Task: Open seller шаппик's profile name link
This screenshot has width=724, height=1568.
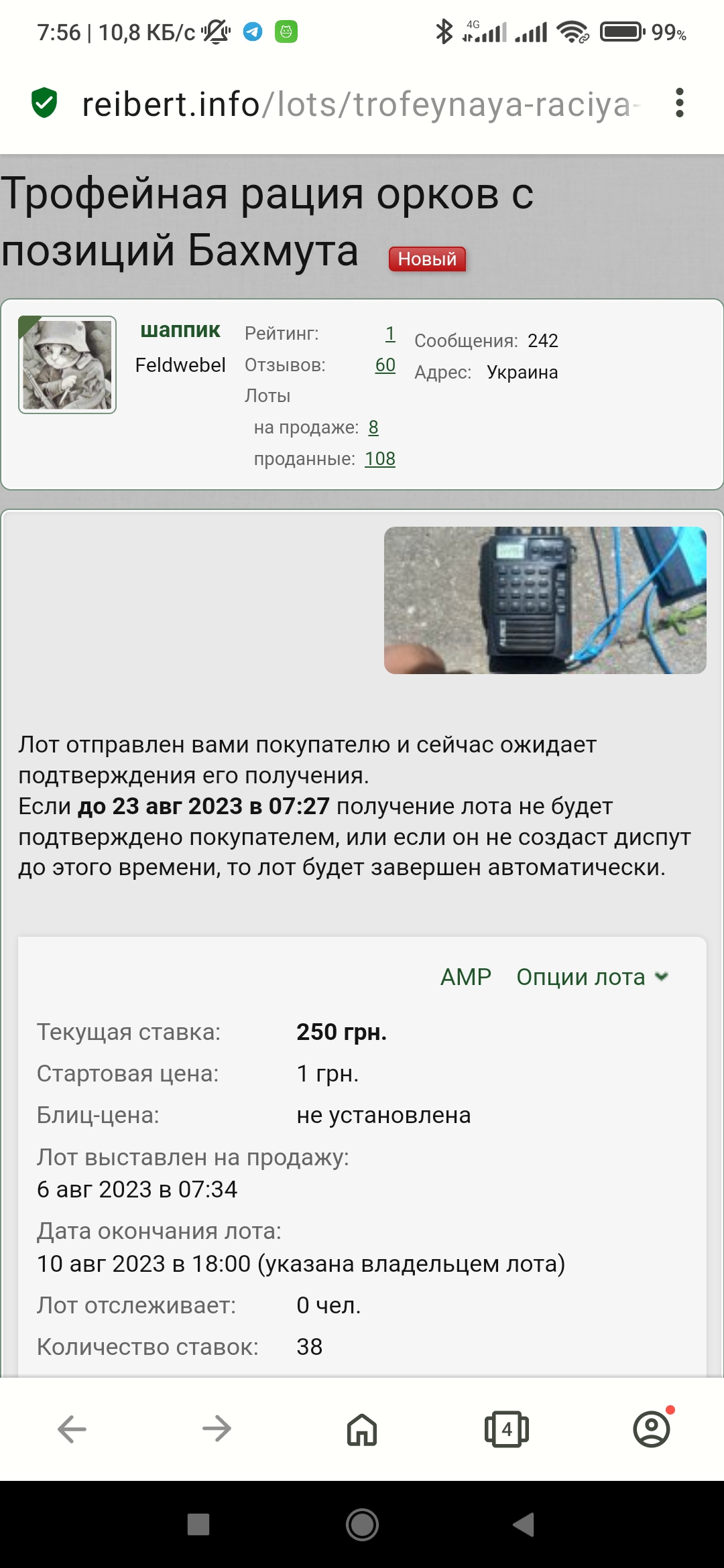Action: pyautogui.click(x=180, y=330)
